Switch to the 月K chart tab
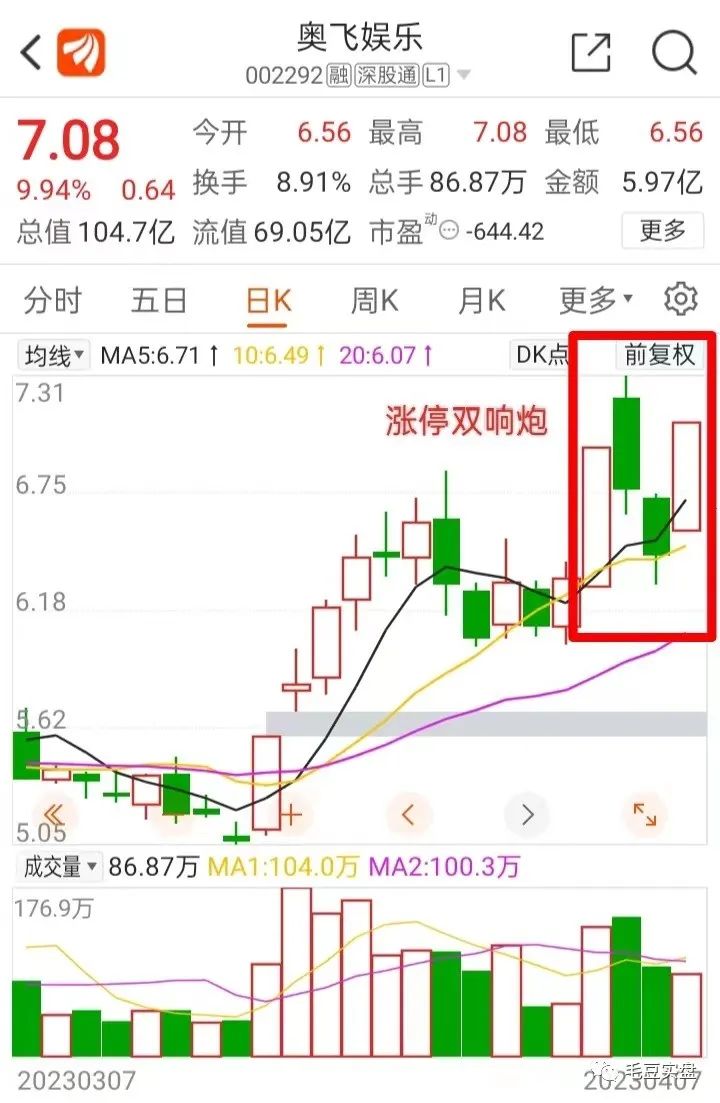Viewport: 720px width, 1103px height. 482,300
